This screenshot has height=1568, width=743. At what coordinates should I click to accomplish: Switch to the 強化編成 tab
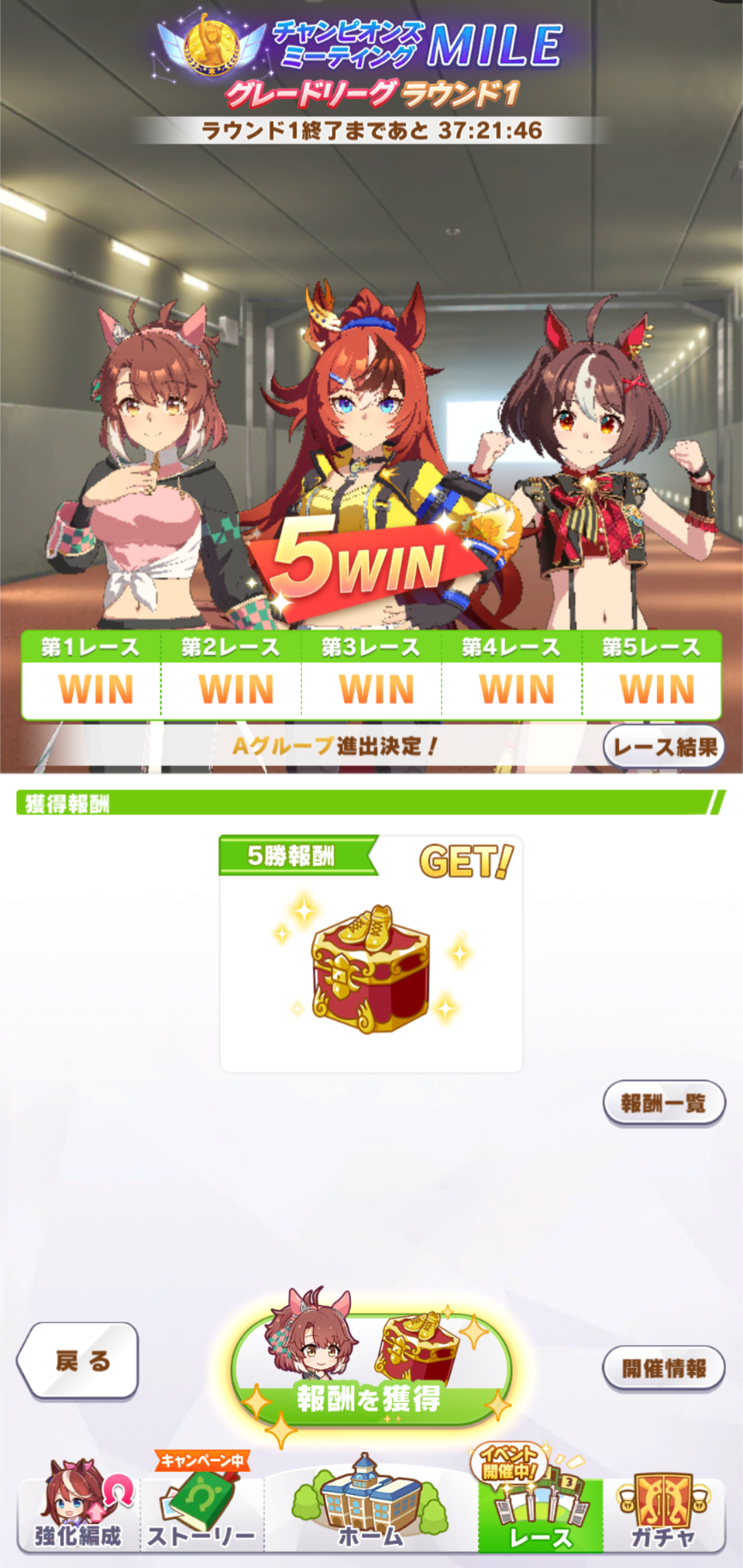[78, 1504]
